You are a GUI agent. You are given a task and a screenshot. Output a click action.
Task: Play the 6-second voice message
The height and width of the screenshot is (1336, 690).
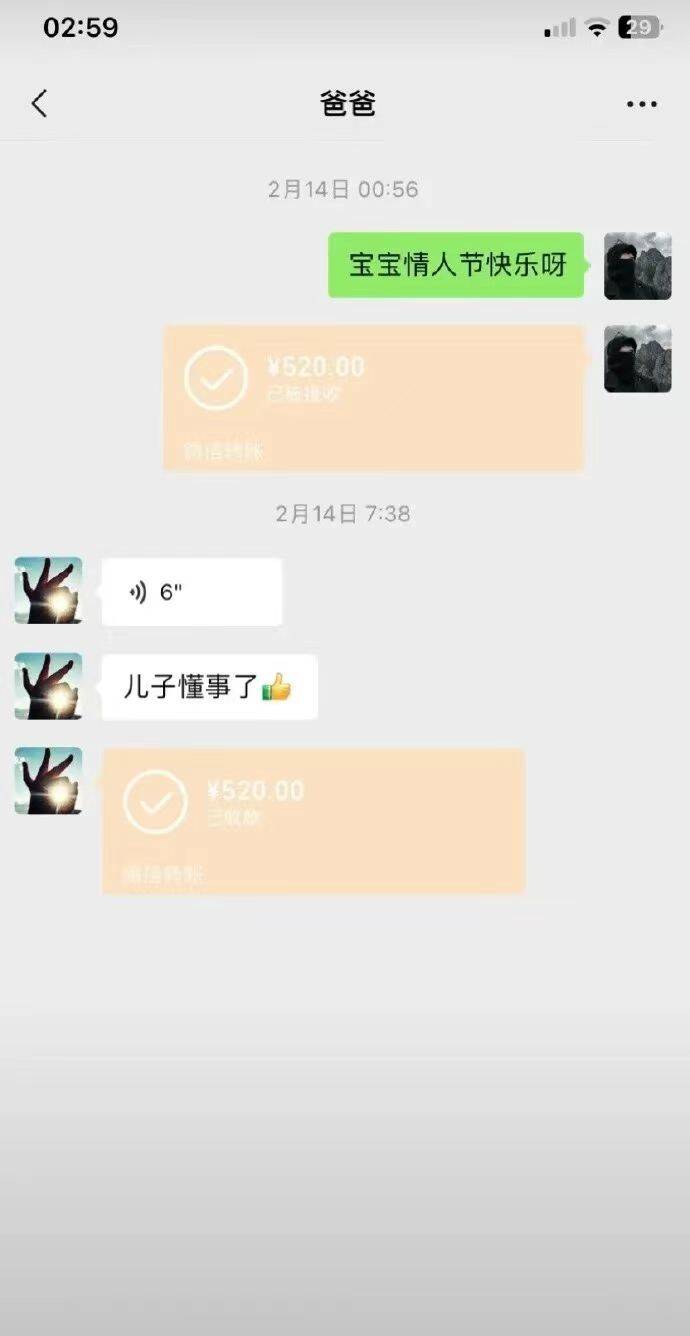[x=191, y=592]
